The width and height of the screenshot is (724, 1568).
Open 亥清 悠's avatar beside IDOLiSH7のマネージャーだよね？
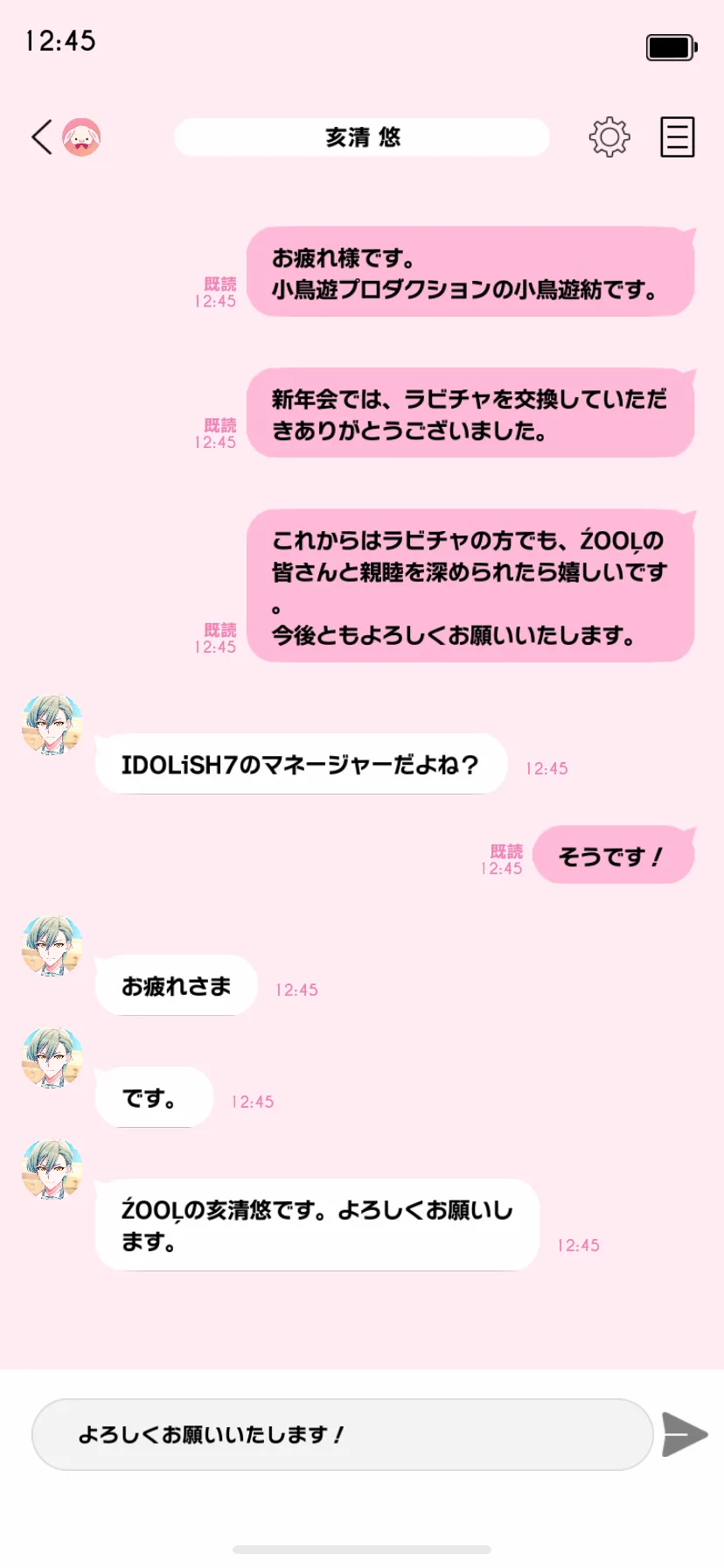52,724
